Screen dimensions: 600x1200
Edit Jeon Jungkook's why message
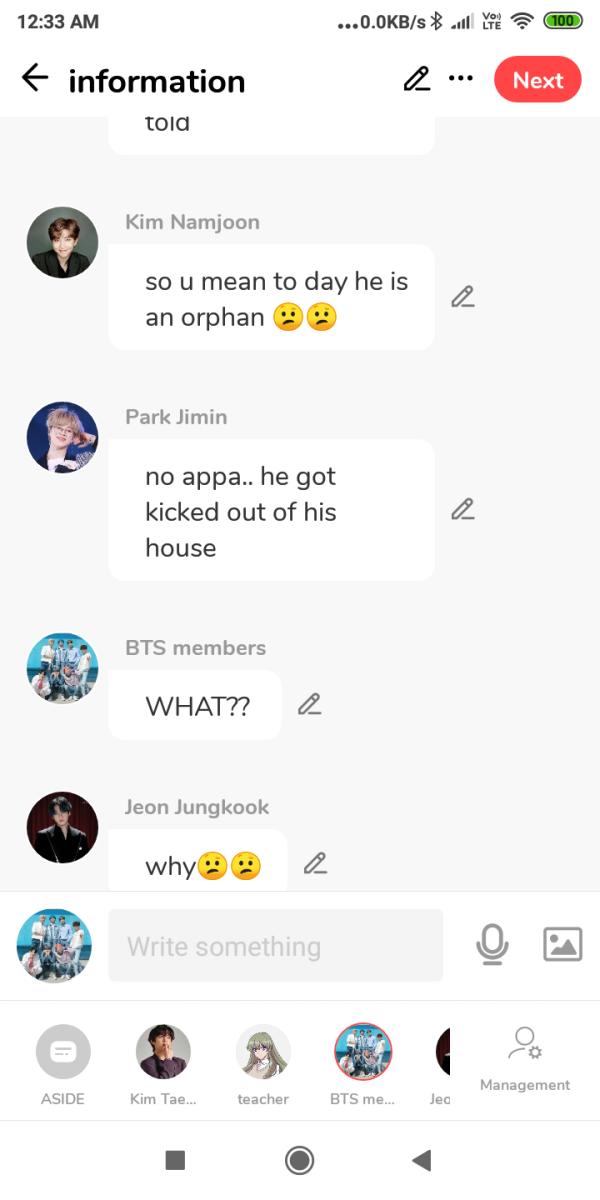pos(315,863)
